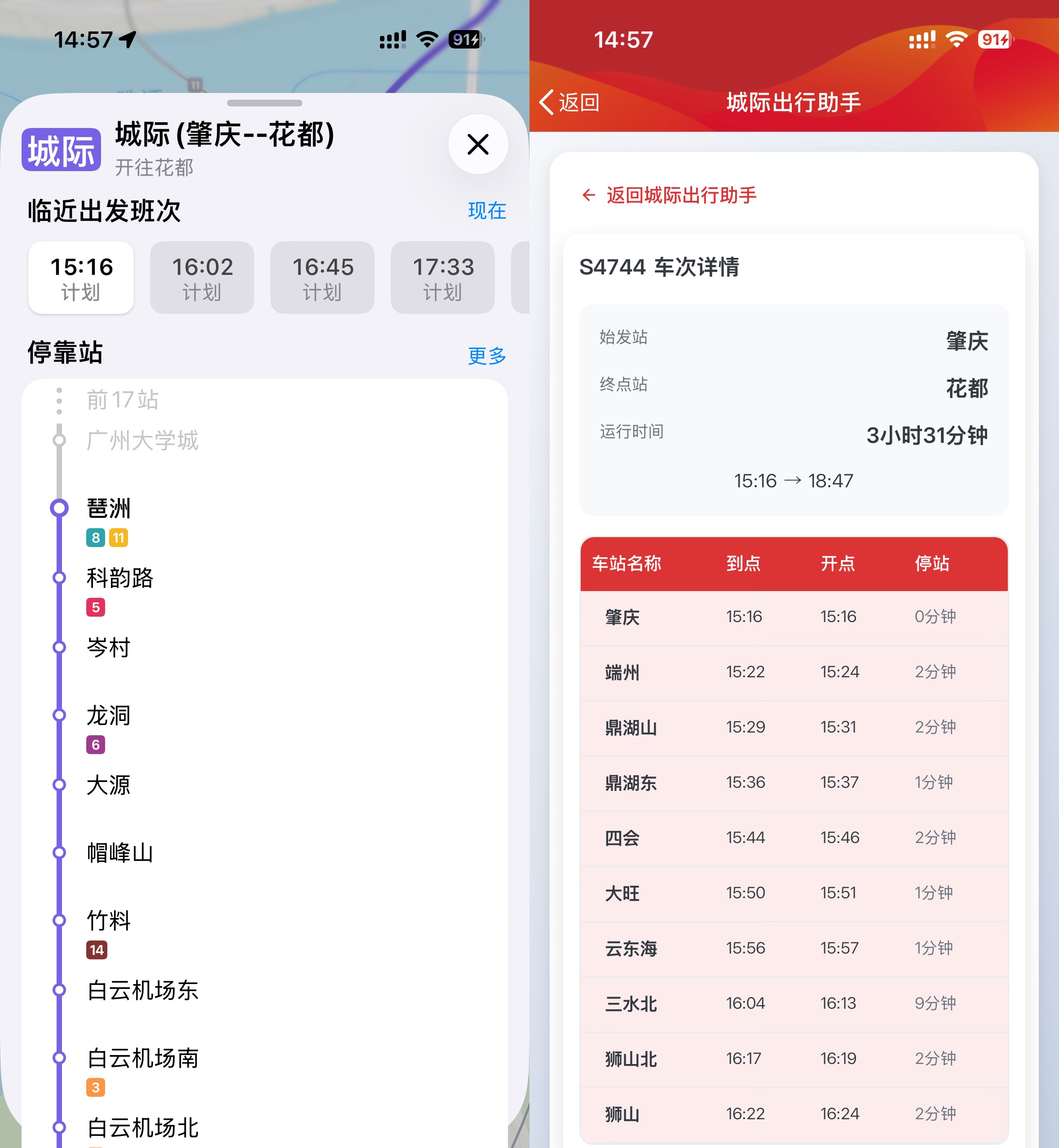Screen dimensions: 1059x1148
Task: Open the 龙洞 station stop
Action: [x=109, y=716]
